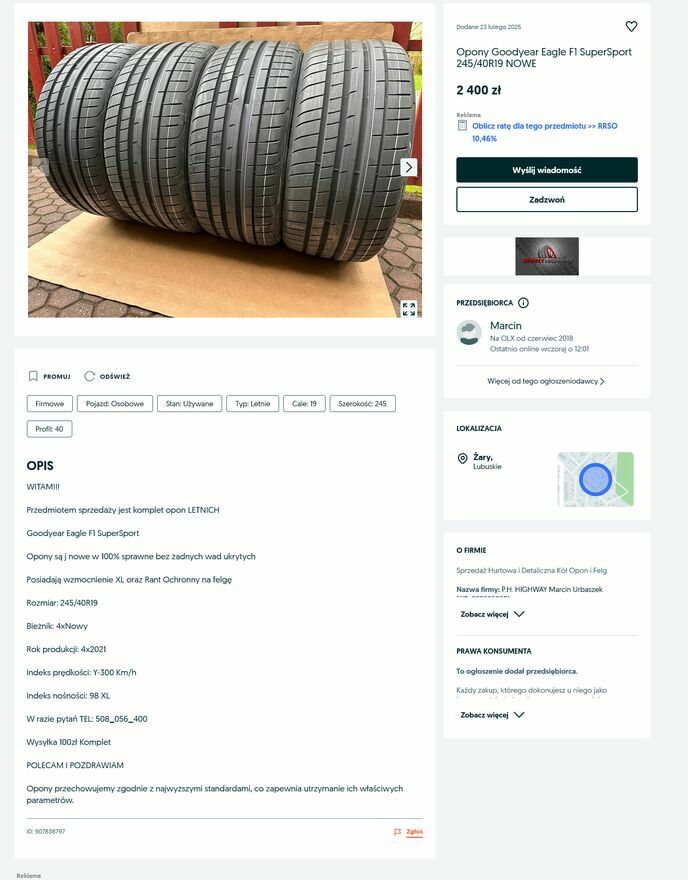The width and height of the screenshot is (688, 880).
Task: Tap the Wyślij wiadomość button
Action: coord(546,170)
